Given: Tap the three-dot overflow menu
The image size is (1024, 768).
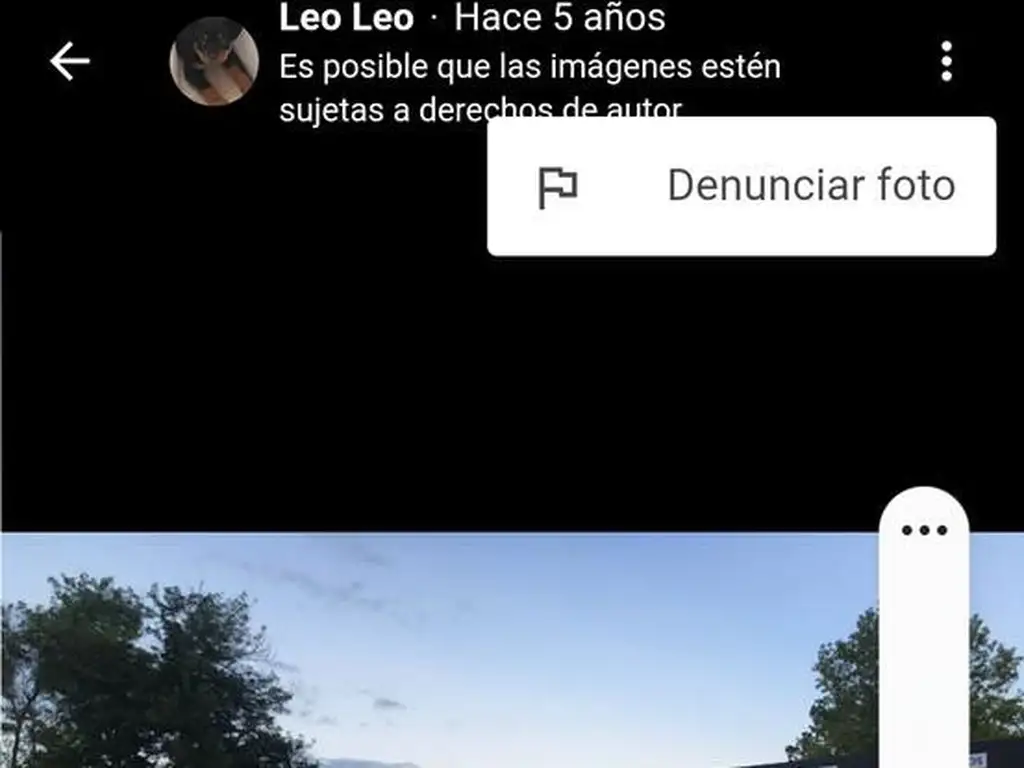Looking at the screenshot, I should [946, 62].
